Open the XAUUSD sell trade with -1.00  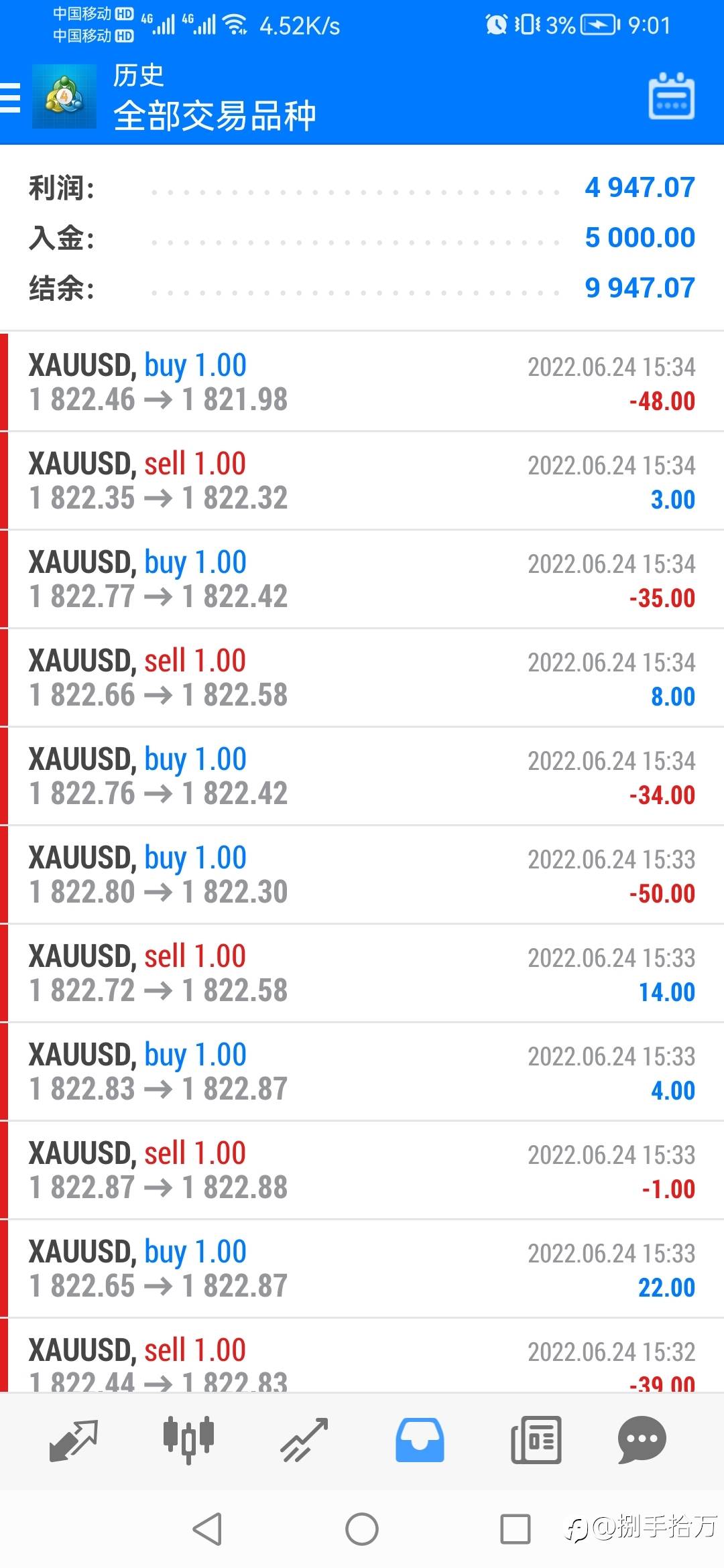pos(362,1170)
